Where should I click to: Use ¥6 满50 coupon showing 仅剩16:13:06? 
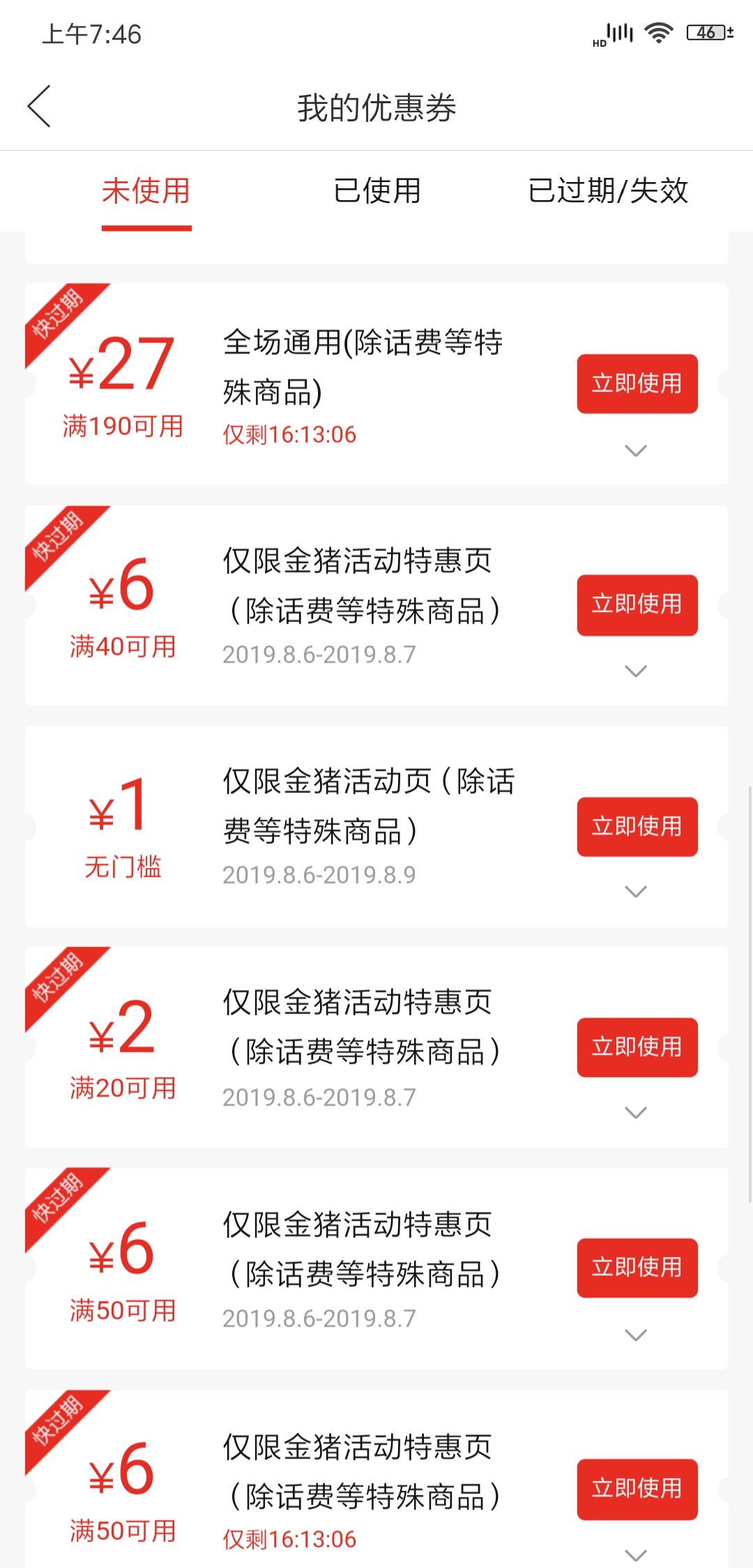[x=637, y=1488]
